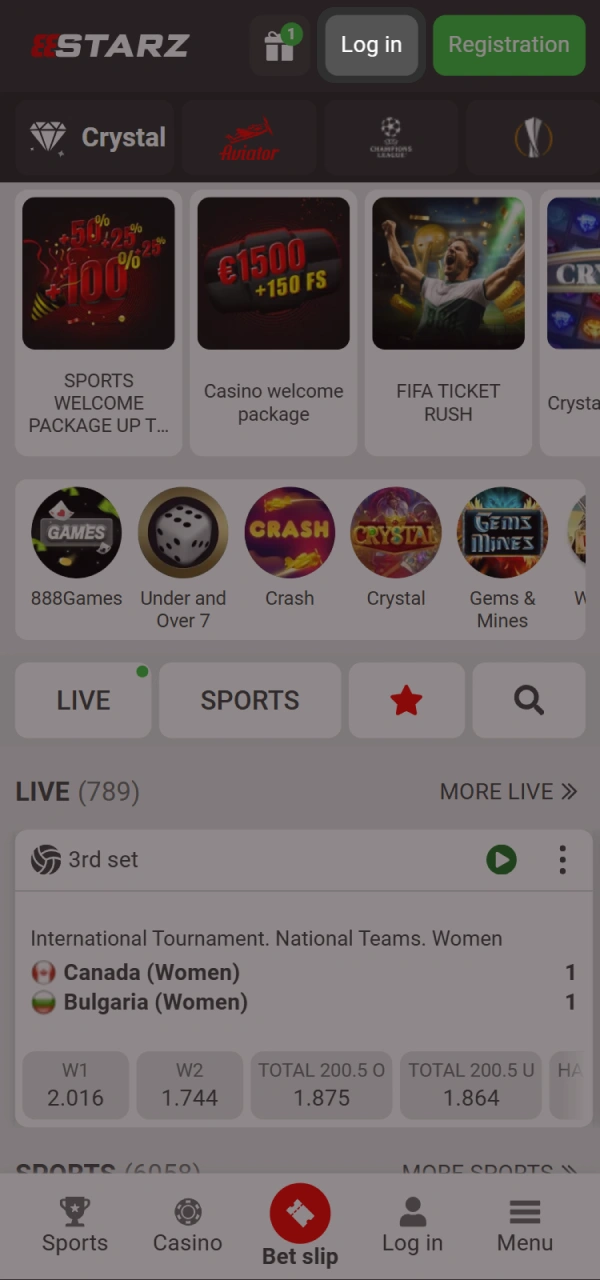Launch the Aviator game shortcut
600x1280 pixels.
coord(249,138)
